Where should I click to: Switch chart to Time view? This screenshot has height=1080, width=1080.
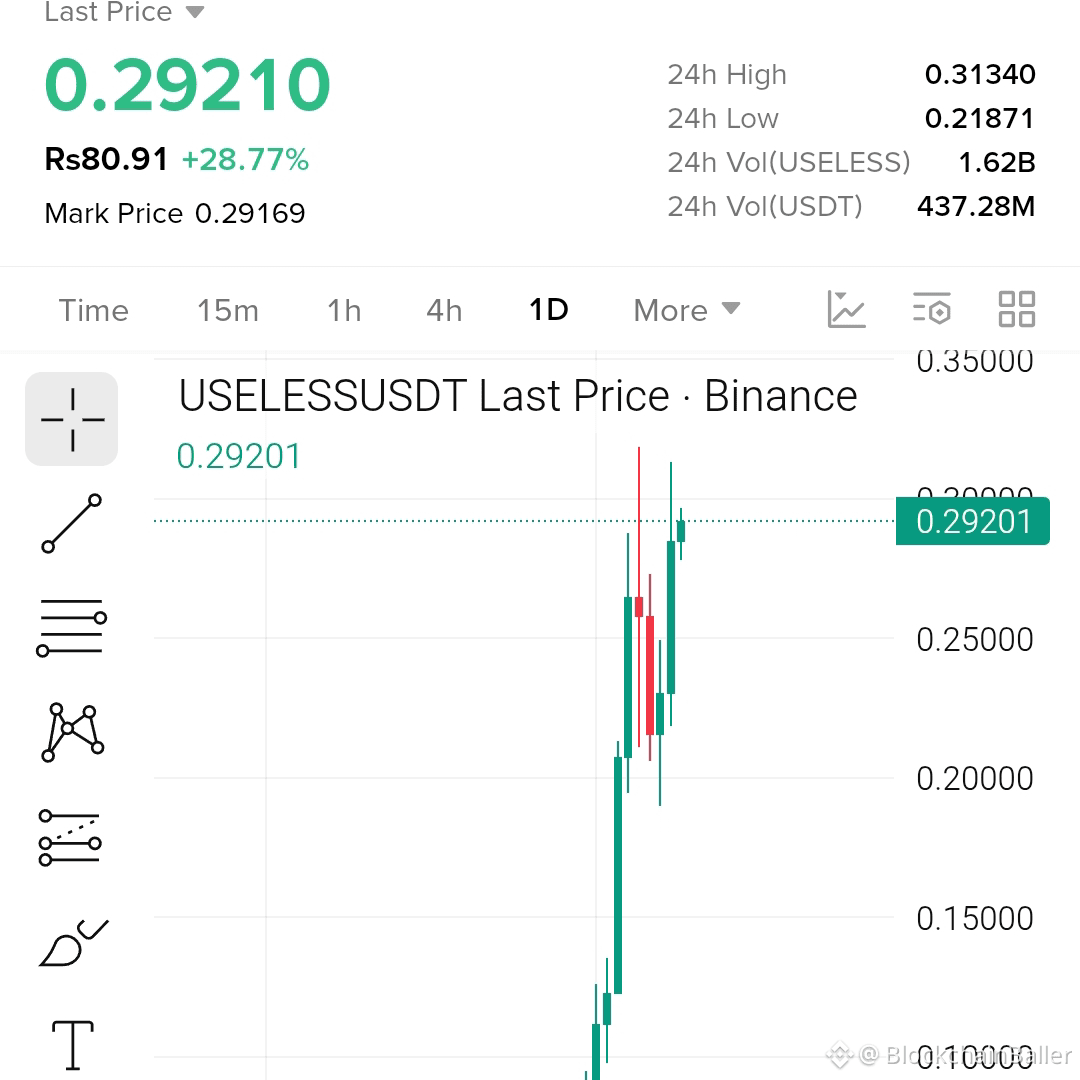pyautogui.click(x=94, y=311)
